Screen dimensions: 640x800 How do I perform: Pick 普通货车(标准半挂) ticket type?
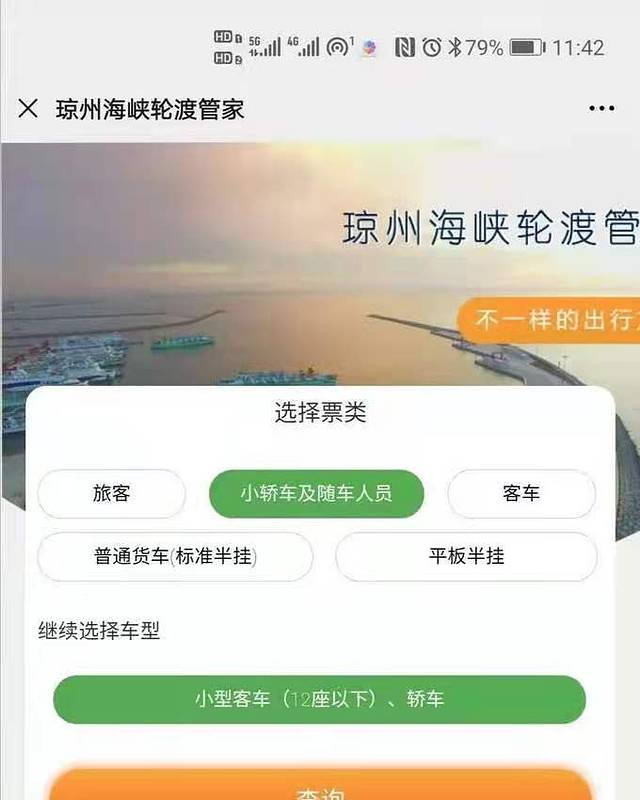tap(175, 557)
